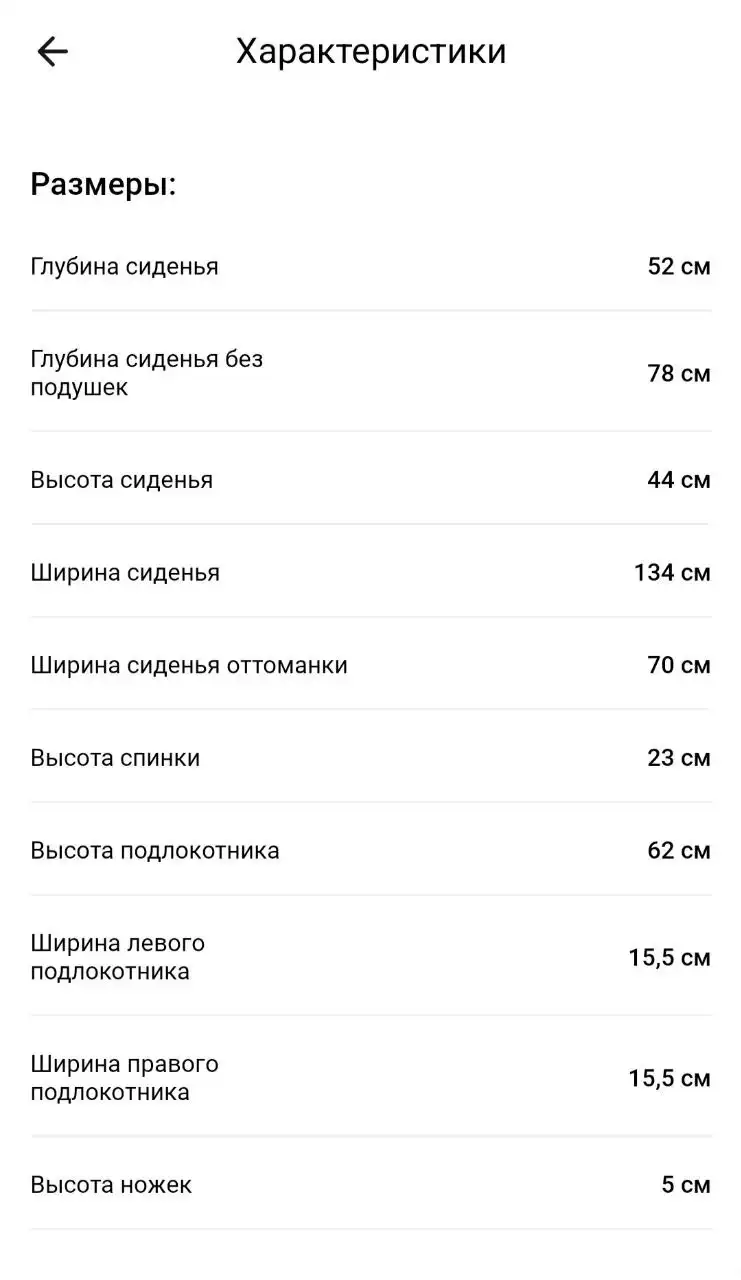Tap the 5 см value
The height and width of the screenshot is (1280, 741).
[685, 1184]
